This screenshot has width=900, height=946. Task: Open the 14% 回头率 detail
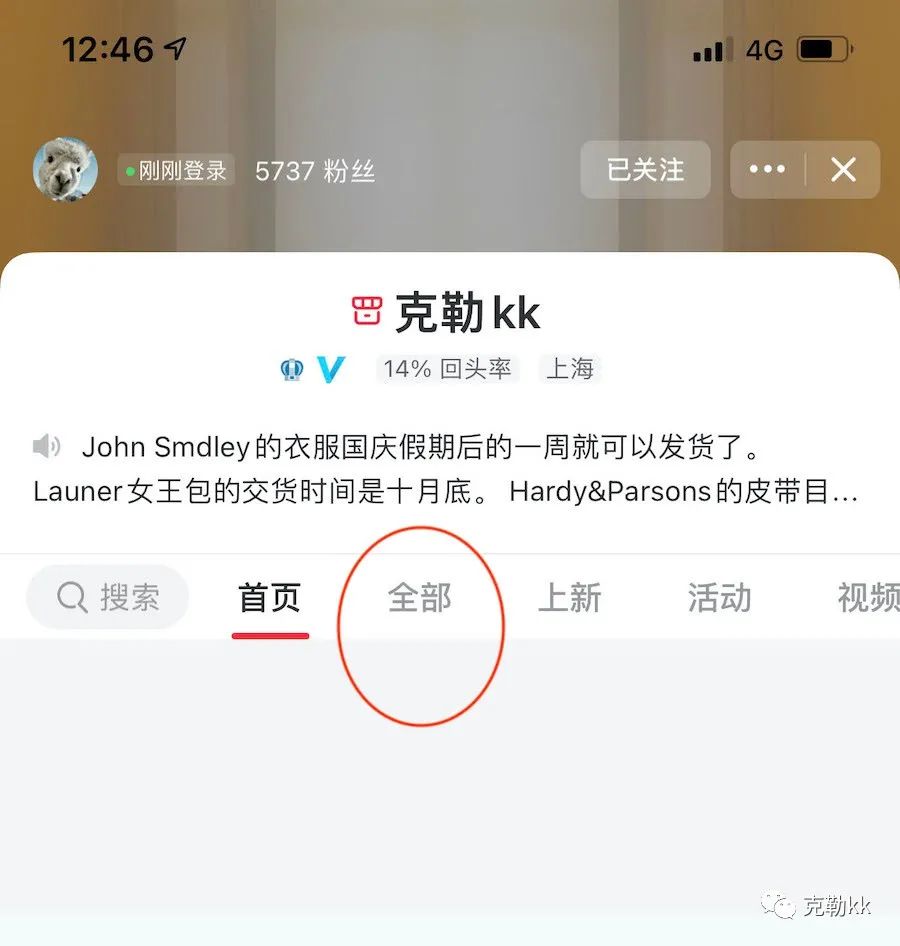point(447,368)
